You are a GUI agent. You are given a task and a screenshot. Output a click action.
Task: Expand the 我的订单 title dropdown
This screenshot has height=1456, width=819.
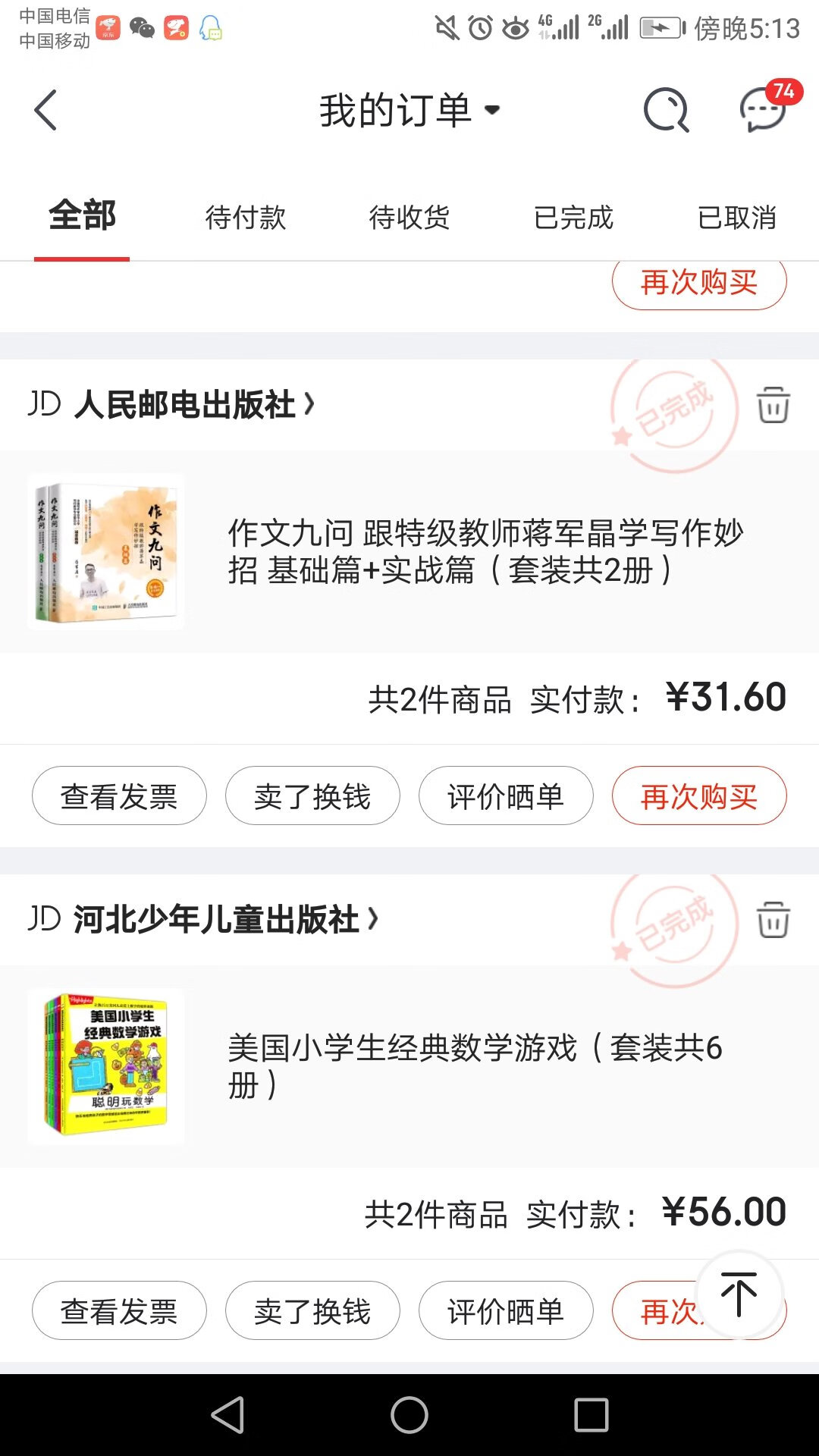[x=409, y=110]
